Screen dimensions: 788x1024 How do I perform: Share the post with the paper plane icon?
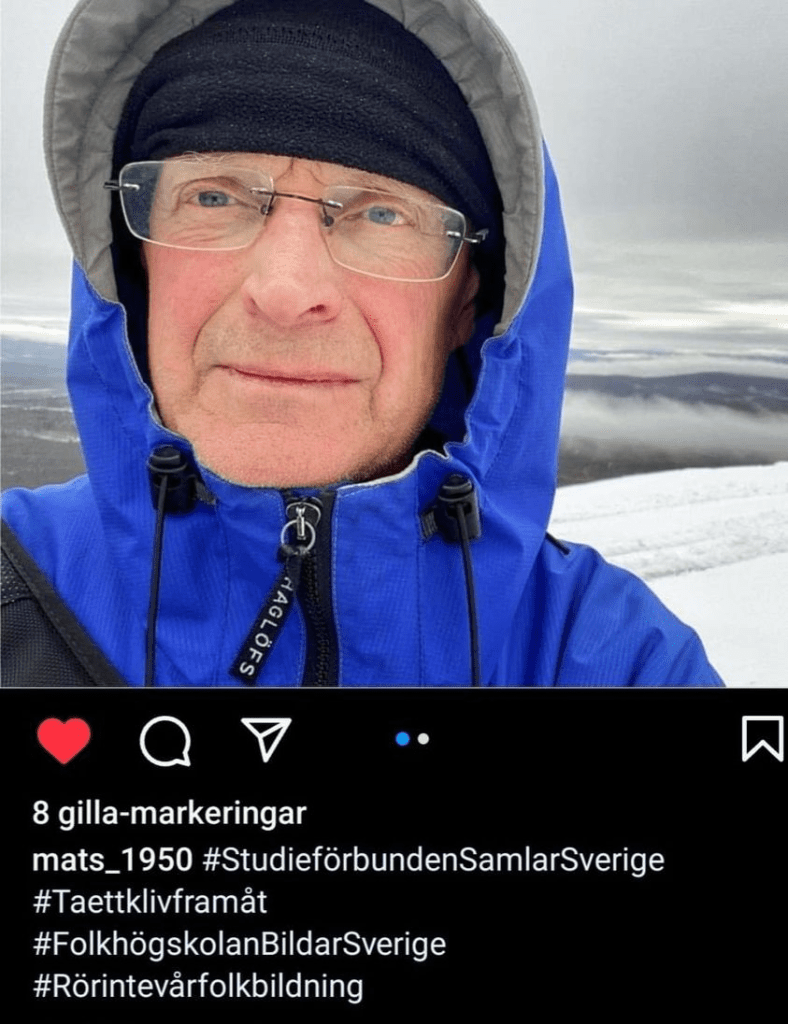[266, 739]
